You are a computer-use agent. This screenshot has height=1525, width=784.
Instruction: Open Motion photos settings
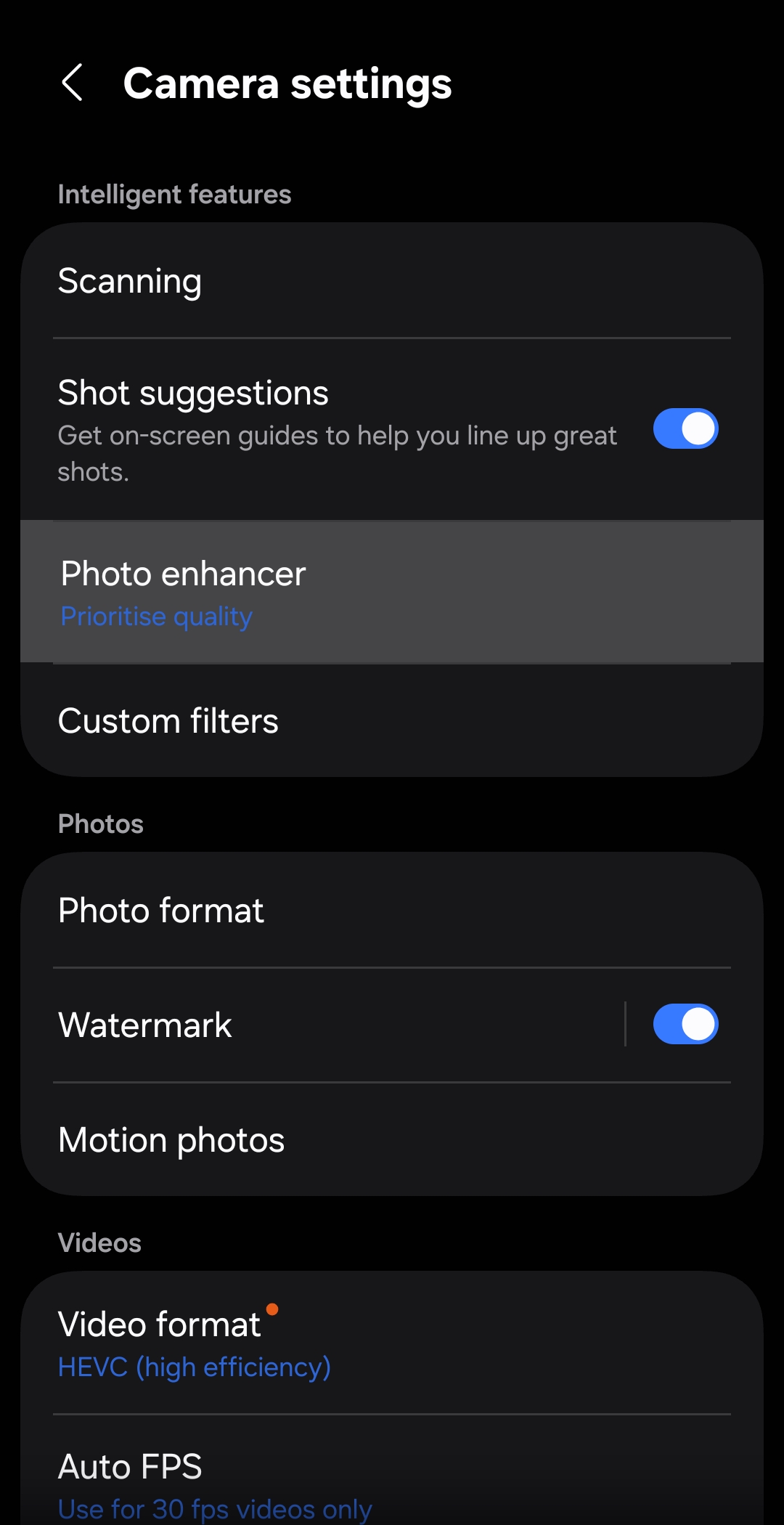392,1140
